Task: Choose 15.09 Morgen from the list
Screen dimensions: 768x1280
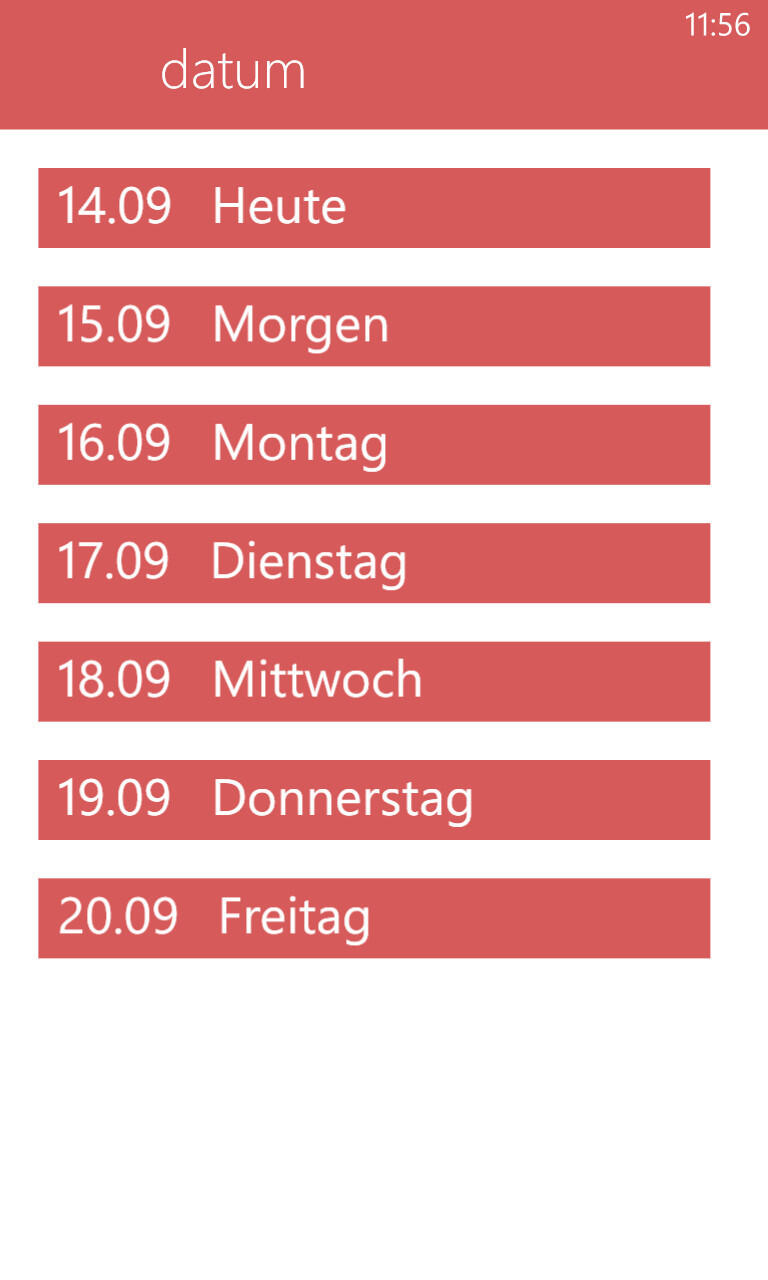Action: click(374, 326)
